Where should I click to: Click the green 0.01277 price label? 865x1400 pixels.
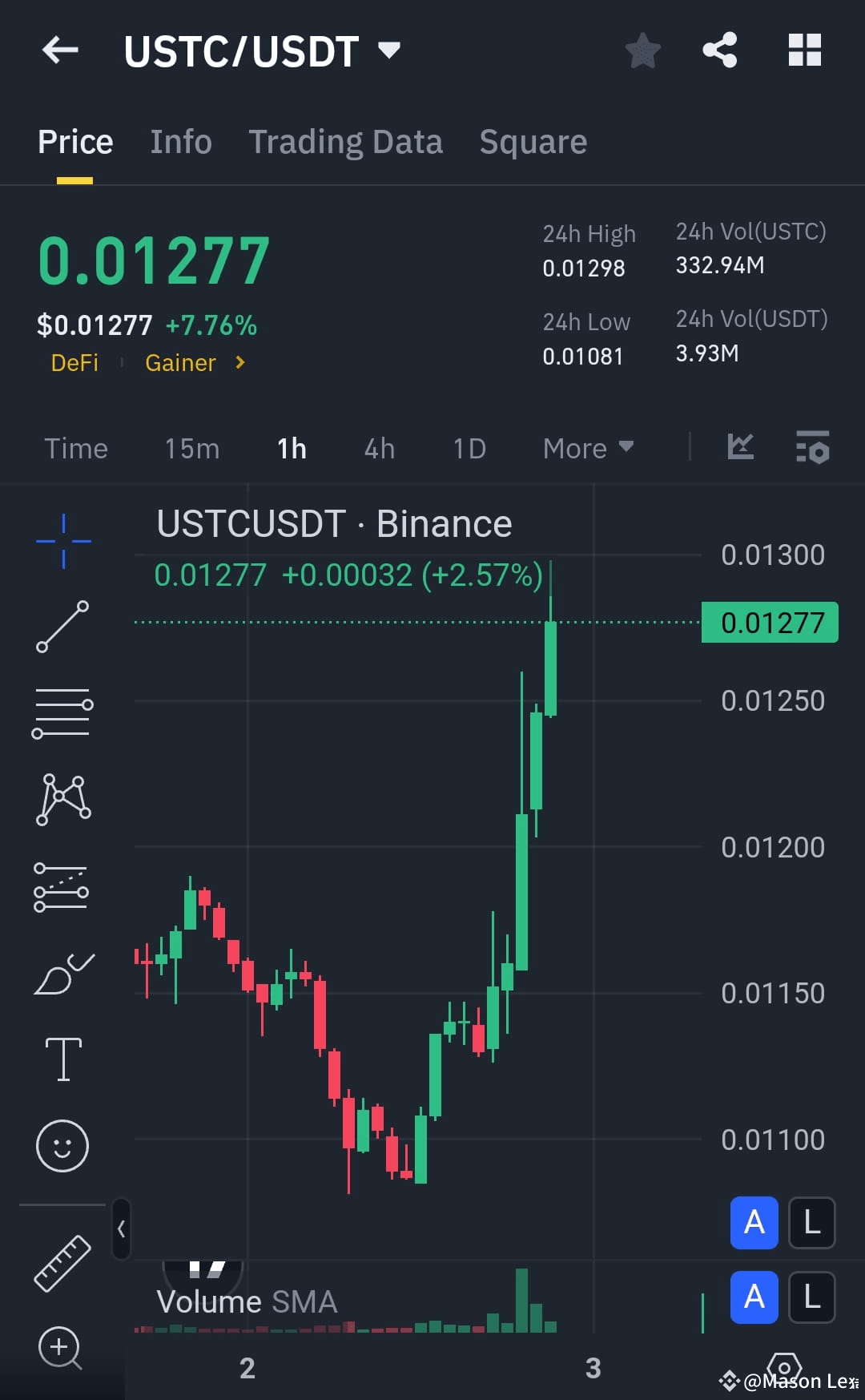tap(768, 622)
